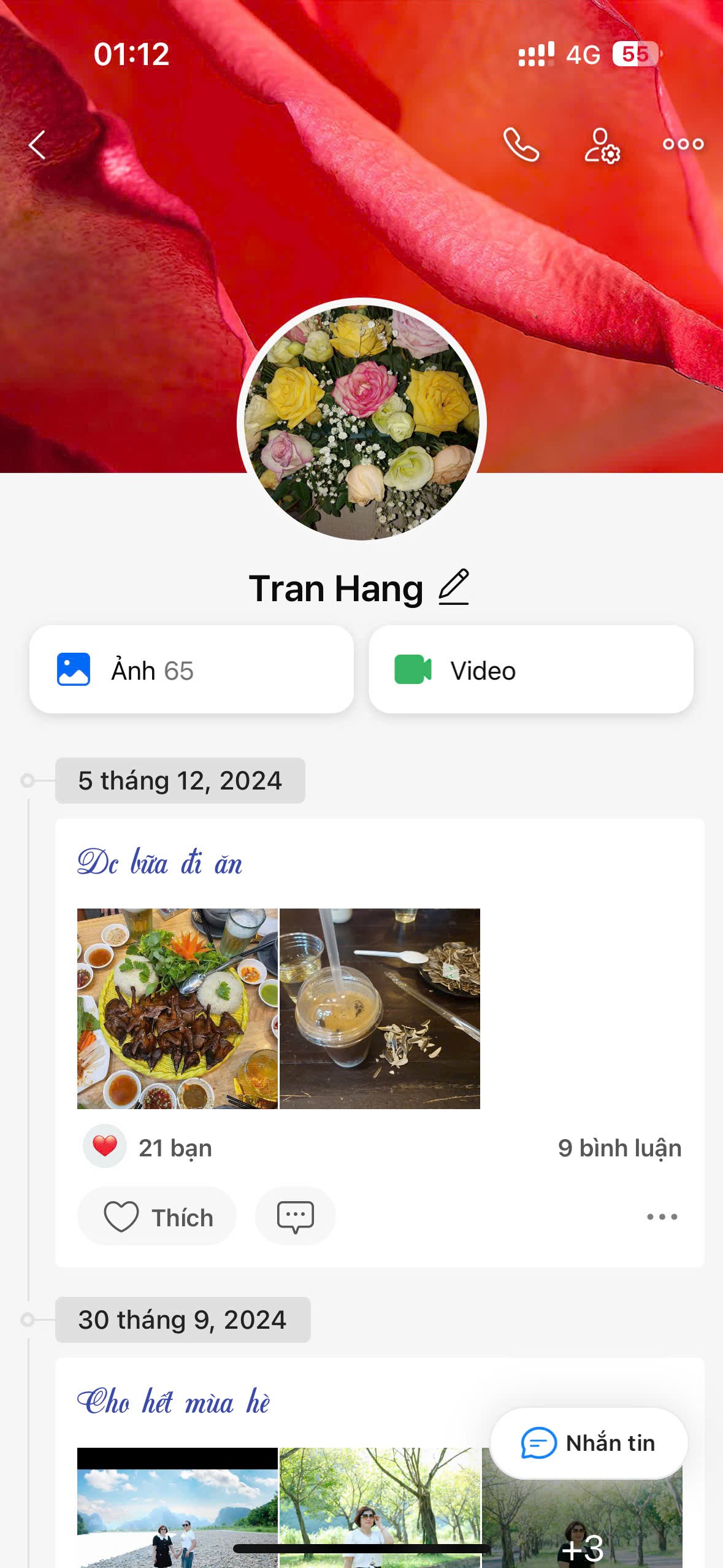
Task: Comment on the 5 tháng 12 post
Action: pyautogui.click(x=295, y=1217)
